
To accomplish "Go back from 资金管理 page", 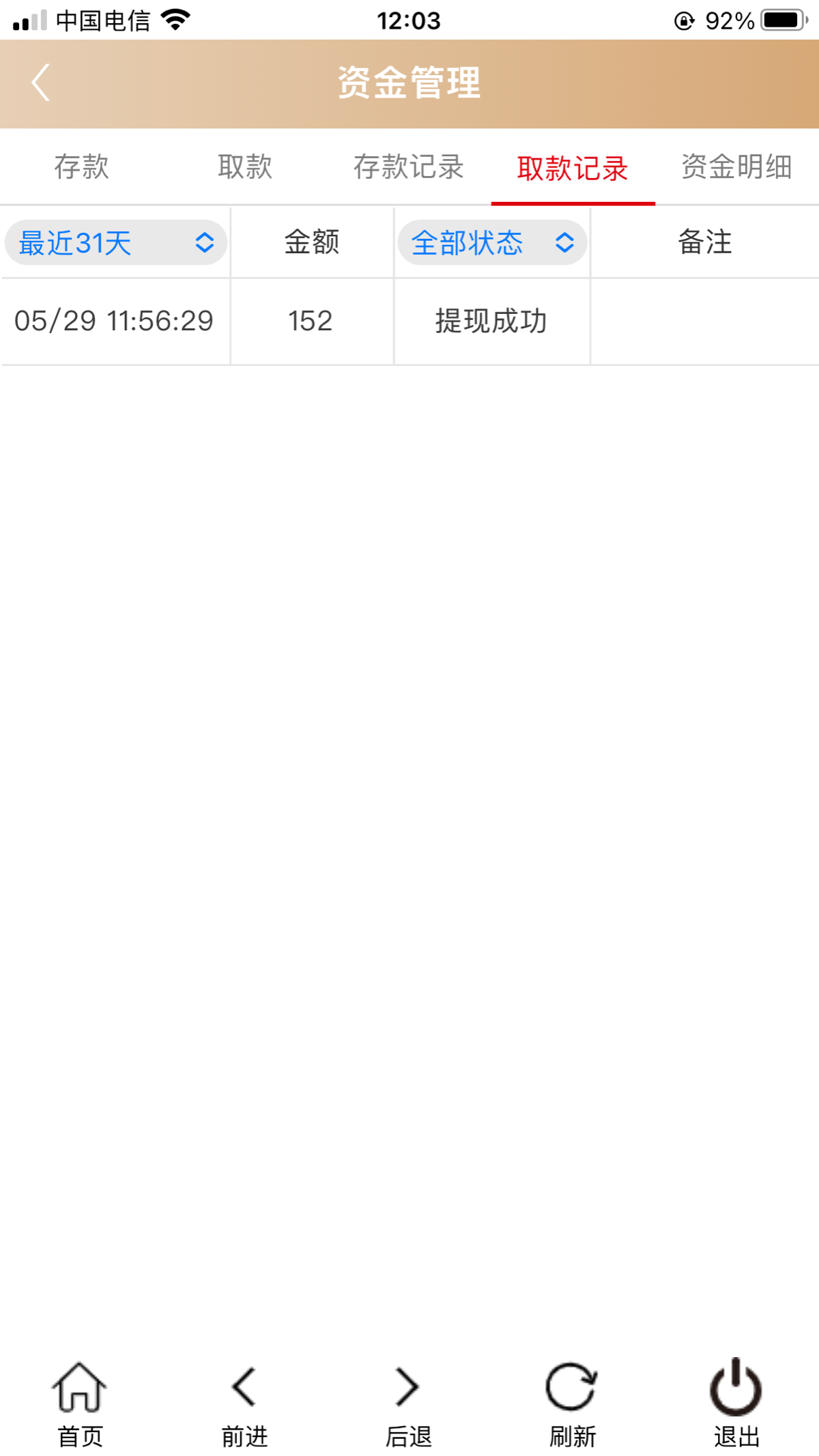I will [41, 83].
